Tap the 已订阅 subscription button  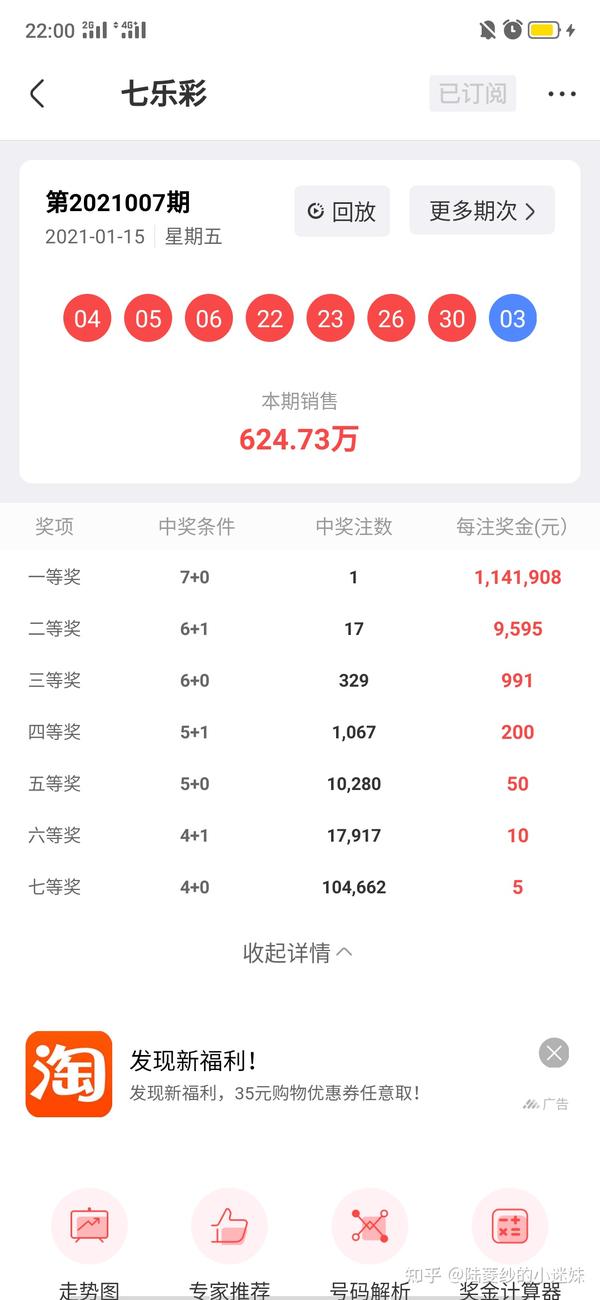473,94
